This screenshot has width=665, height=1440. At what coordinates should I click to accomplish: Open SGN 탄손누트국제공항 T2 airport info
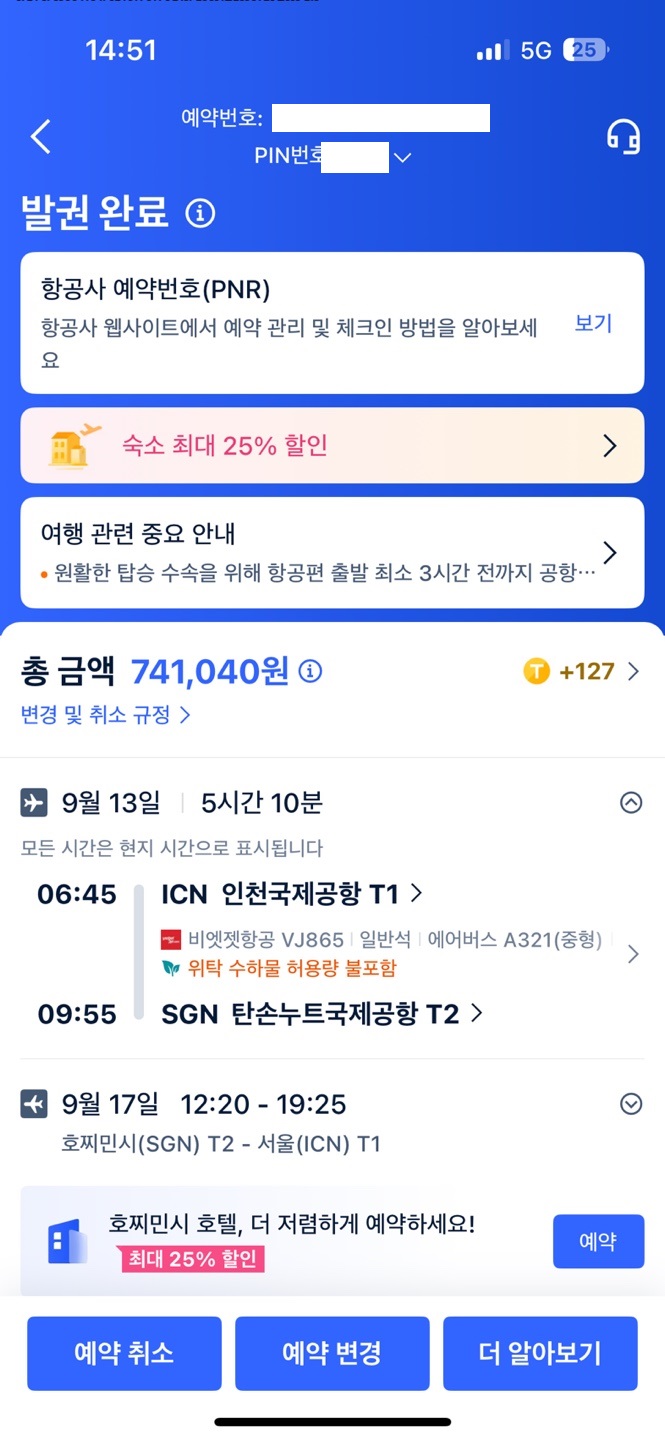pos(322,1014)
